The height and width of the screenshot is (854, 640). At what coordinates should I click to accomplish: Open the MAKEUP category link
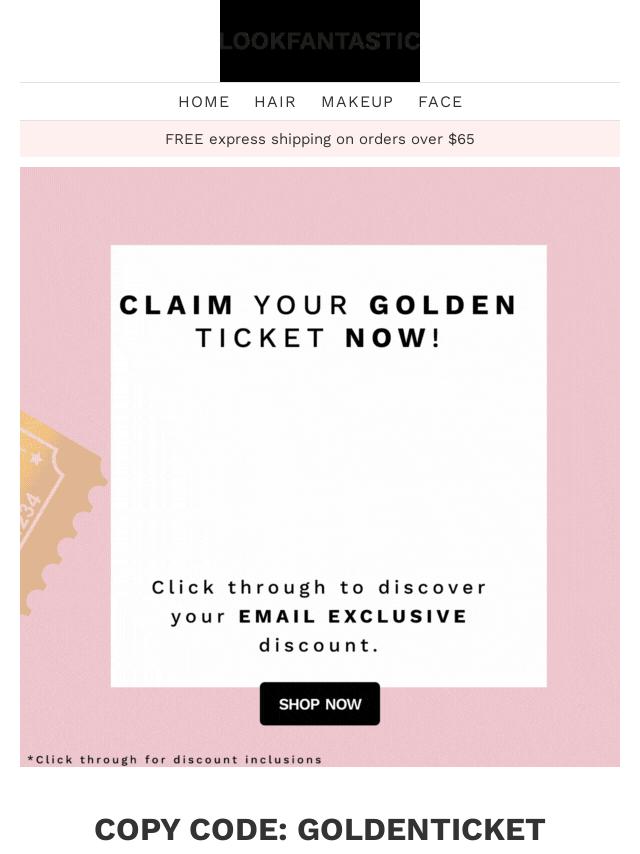357,102
